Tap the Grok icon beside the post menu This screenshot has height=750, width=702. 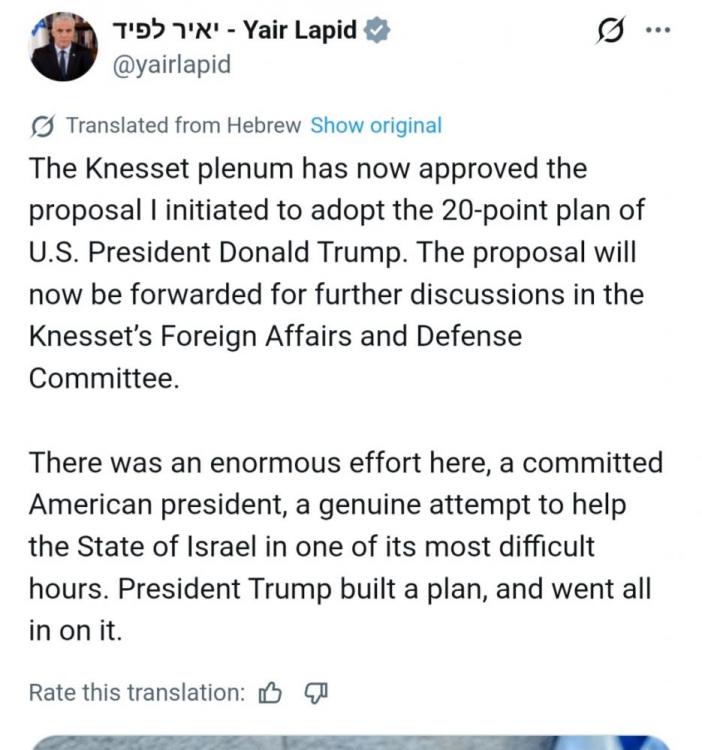tap(607, 31)
